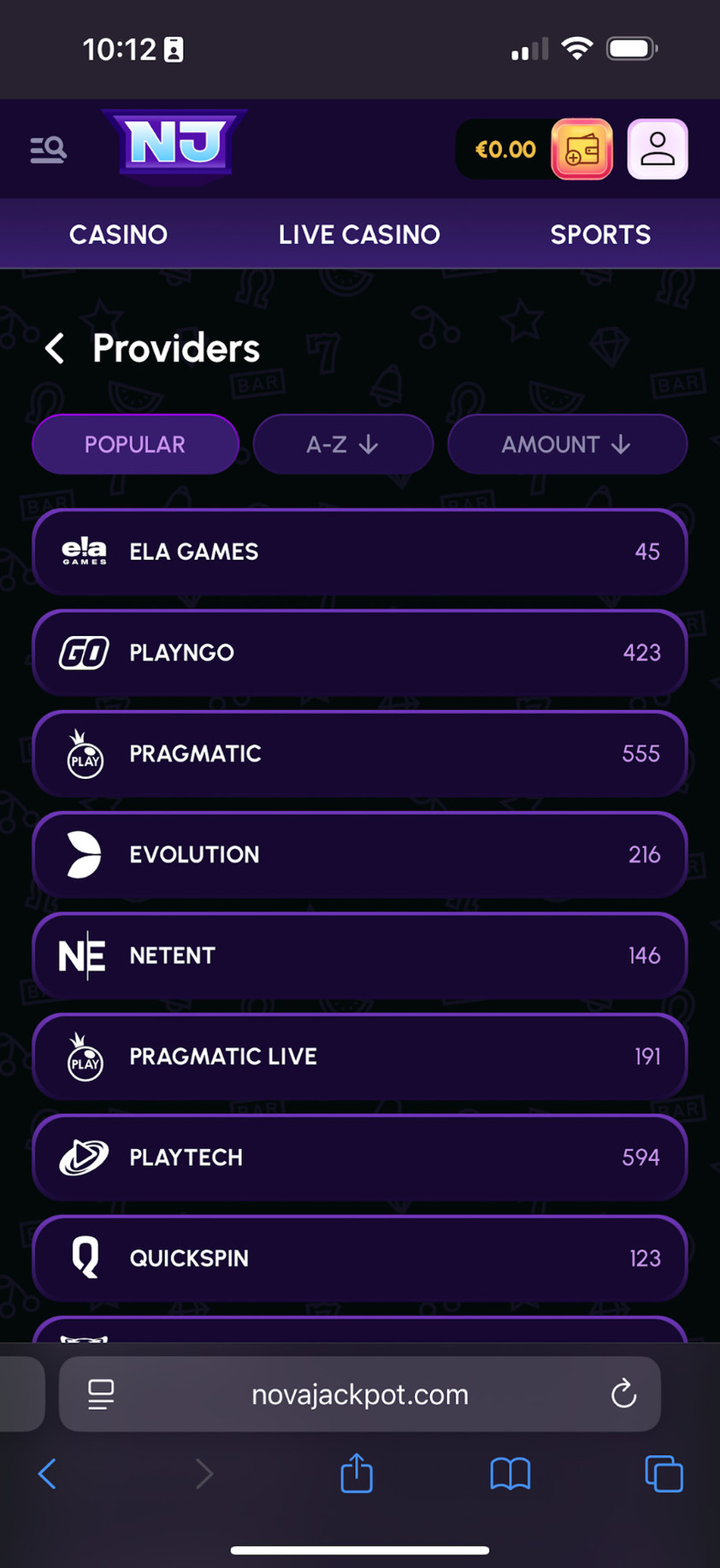
Task: Open NetEnt provider list
Action: pyautogui.click(x=359, y=955)
